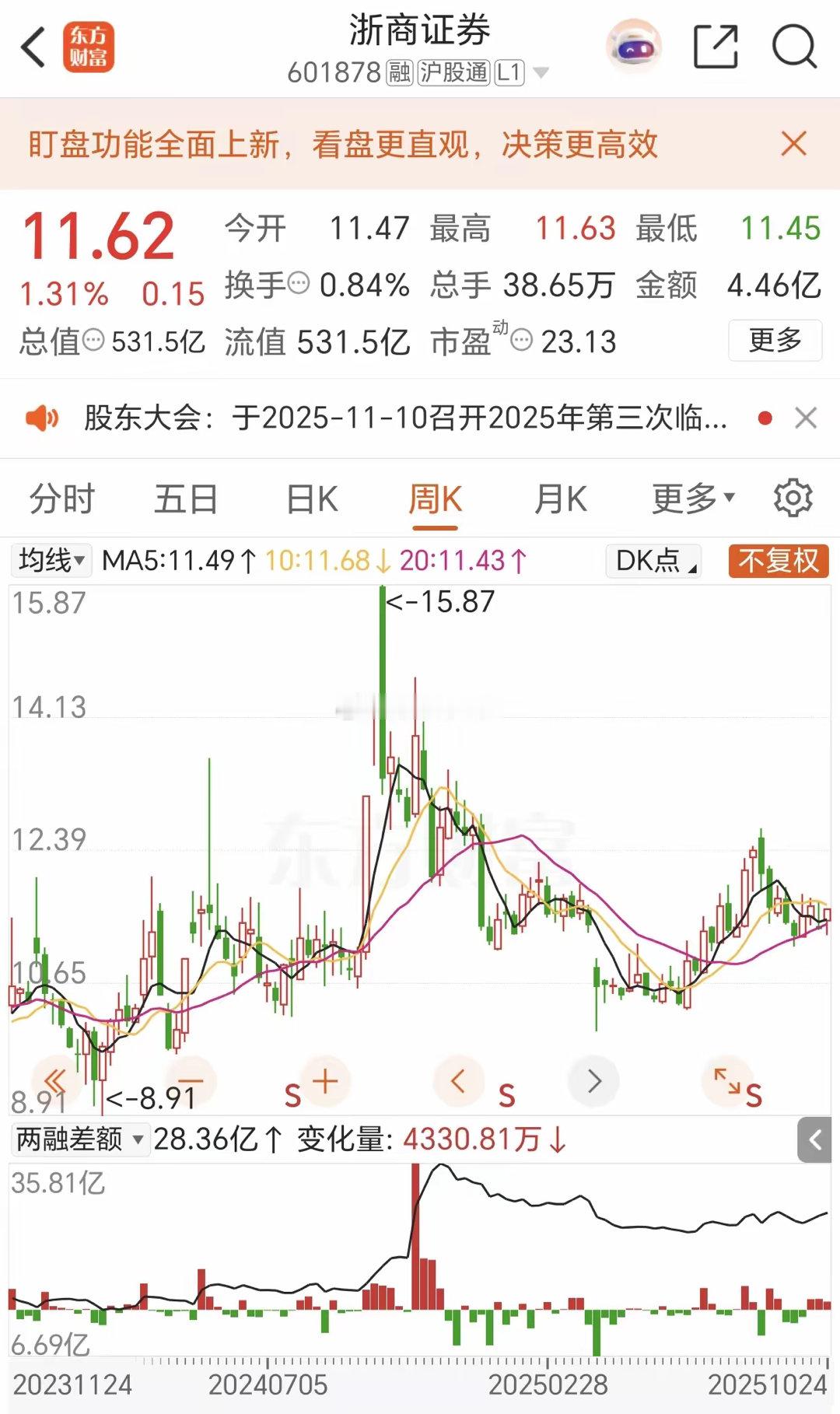Share this stock page
840x1414 pixels.
[x=716, y=47]
